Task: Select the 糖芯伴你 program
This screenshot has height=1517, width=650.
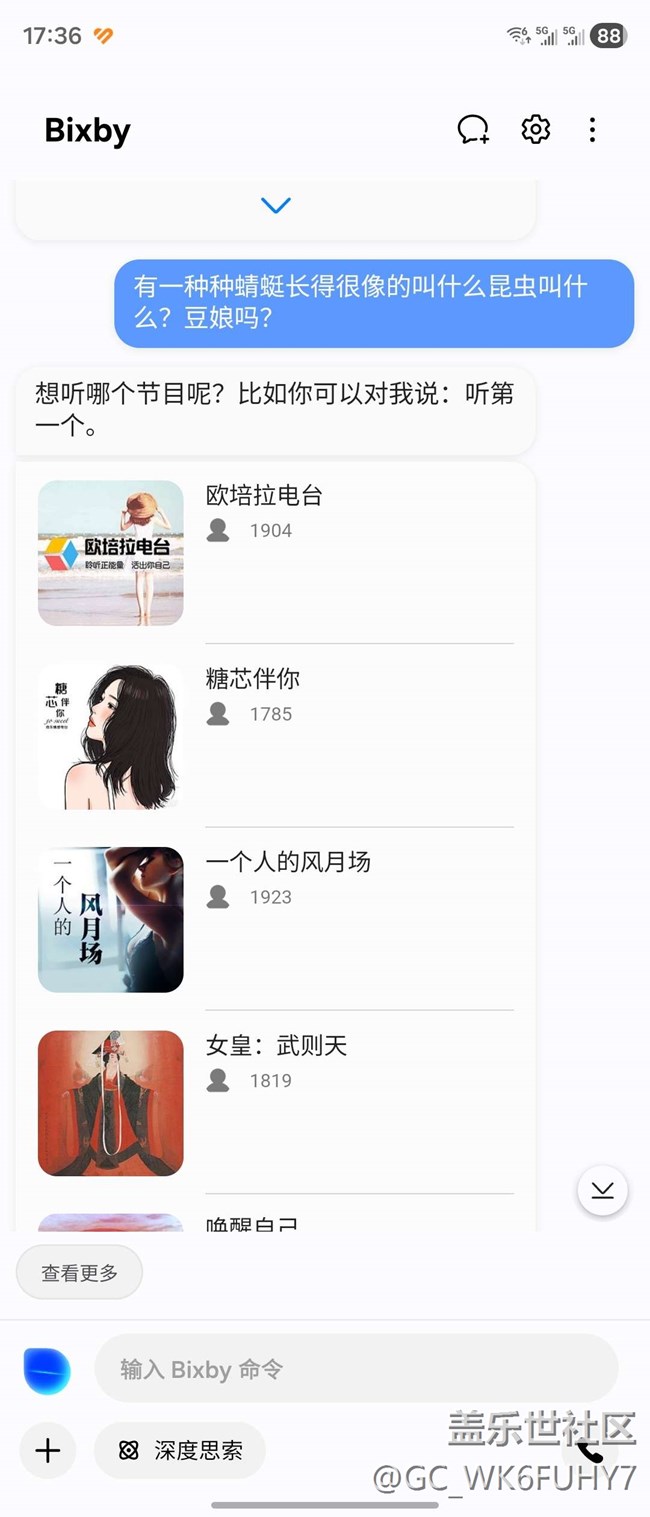Action: point(253,679)
